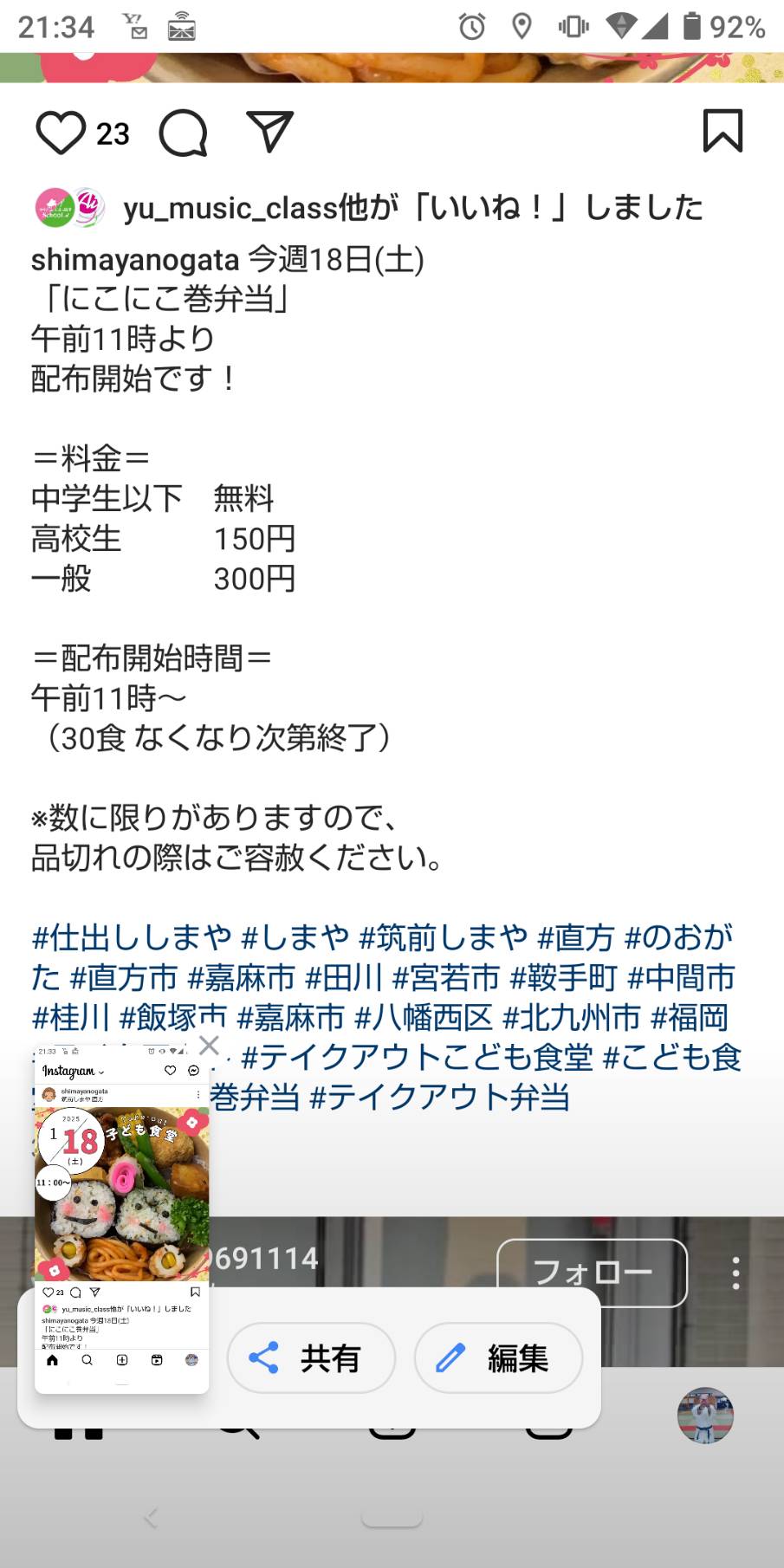This screenshot has height=1568, width=784.
Task: Tap the フォロー button
Action: click(x=592, y=1272)
